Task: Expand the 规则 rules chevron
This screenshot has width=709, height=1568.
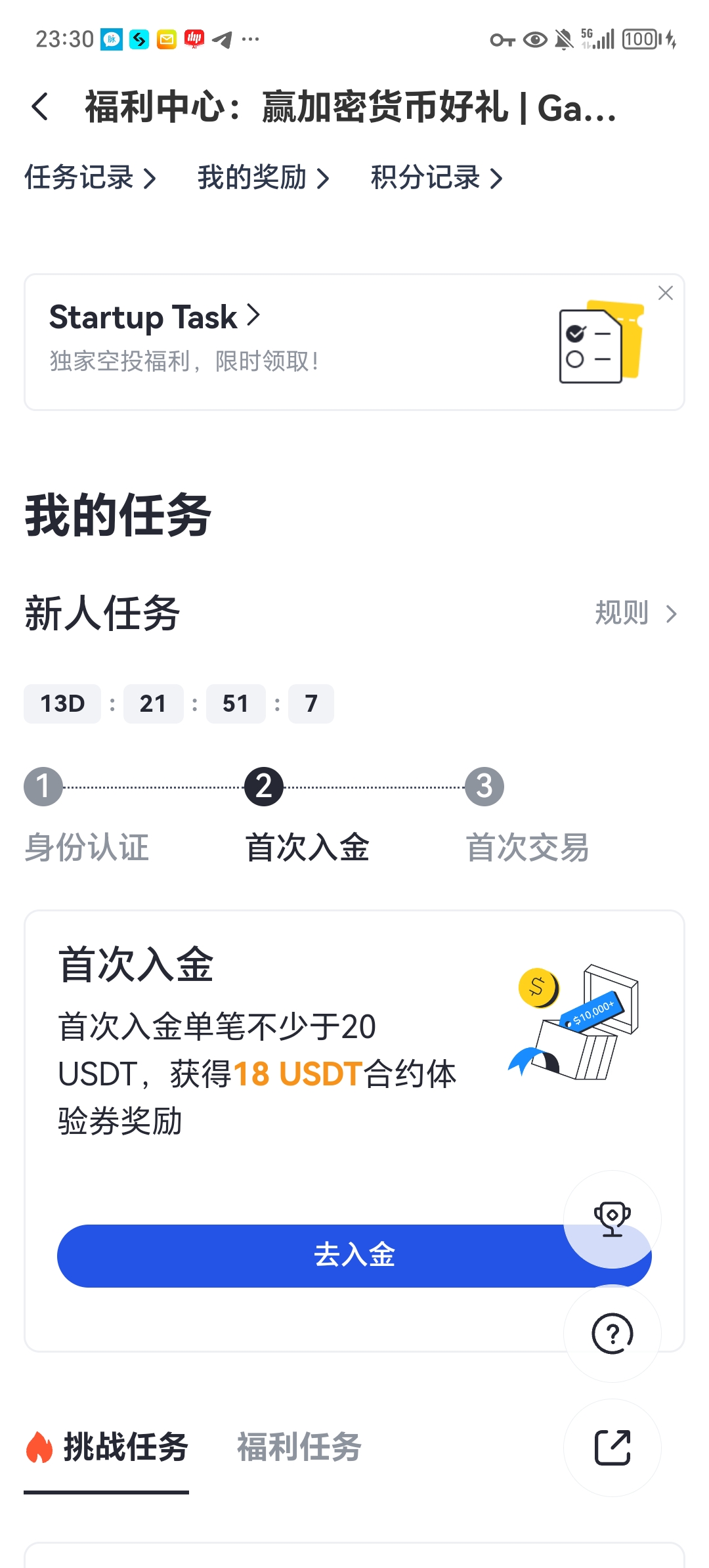Action: pyautogui.click(x=670, y=614)
